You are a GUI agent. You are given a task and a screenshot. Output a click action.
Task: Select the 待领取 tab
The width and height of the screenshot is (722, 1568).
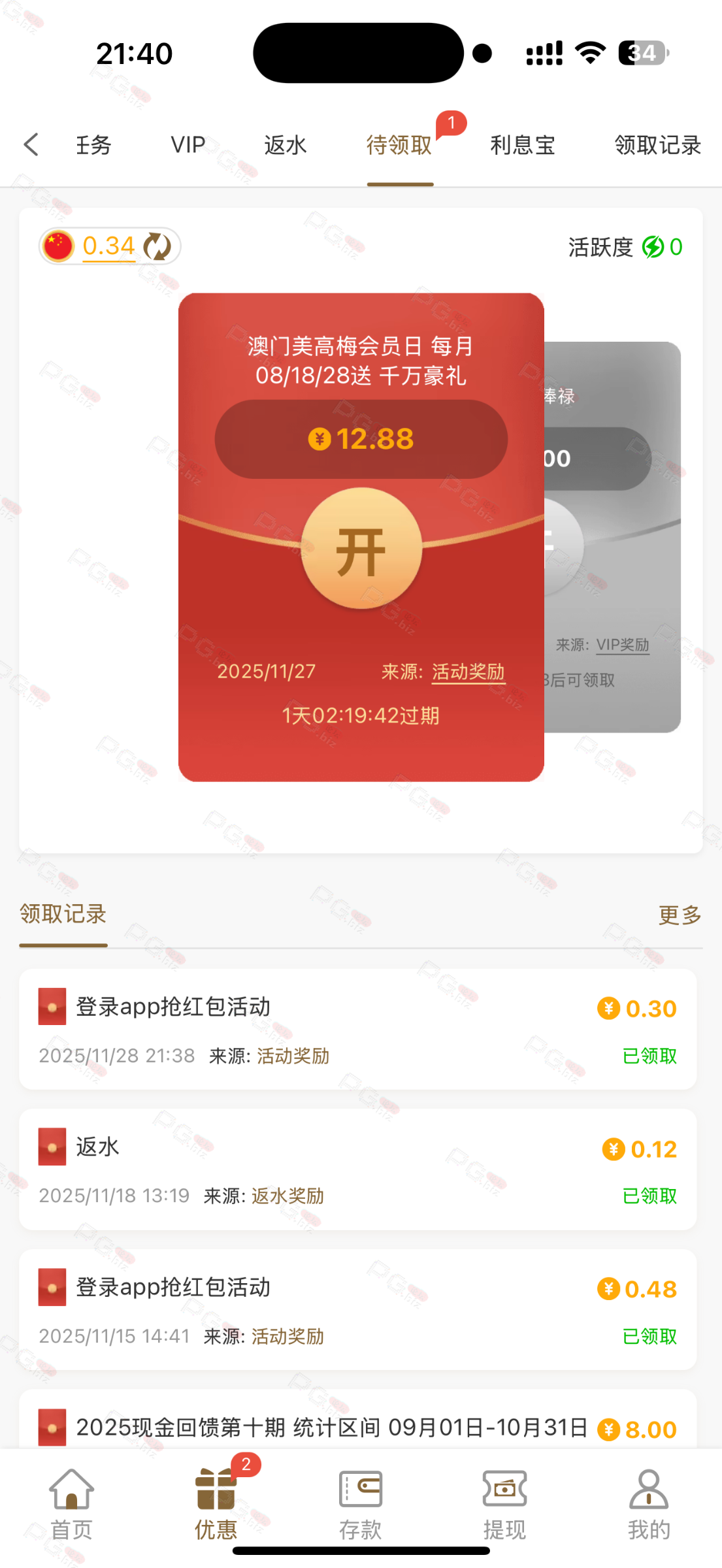[399, 144]
